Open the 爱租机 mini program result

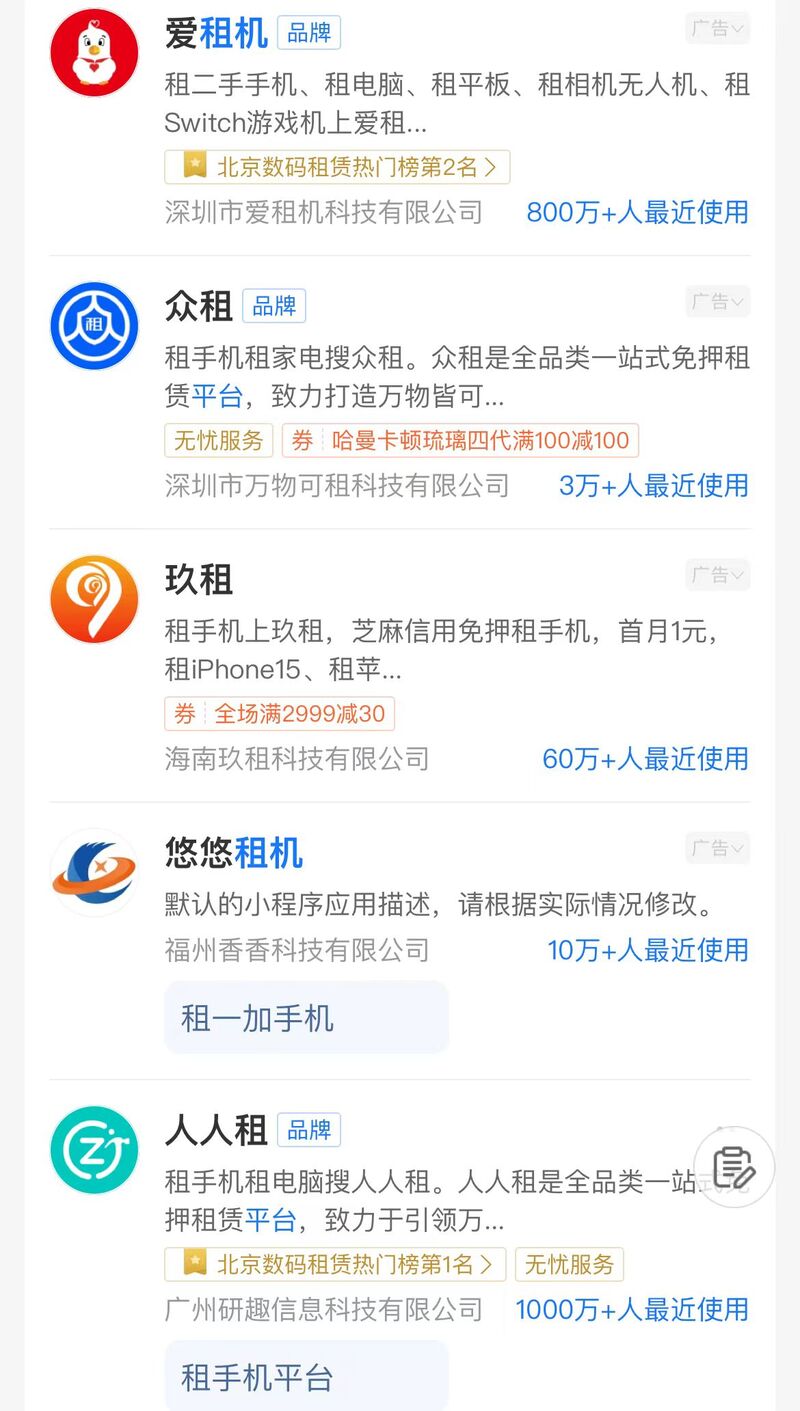217,34
